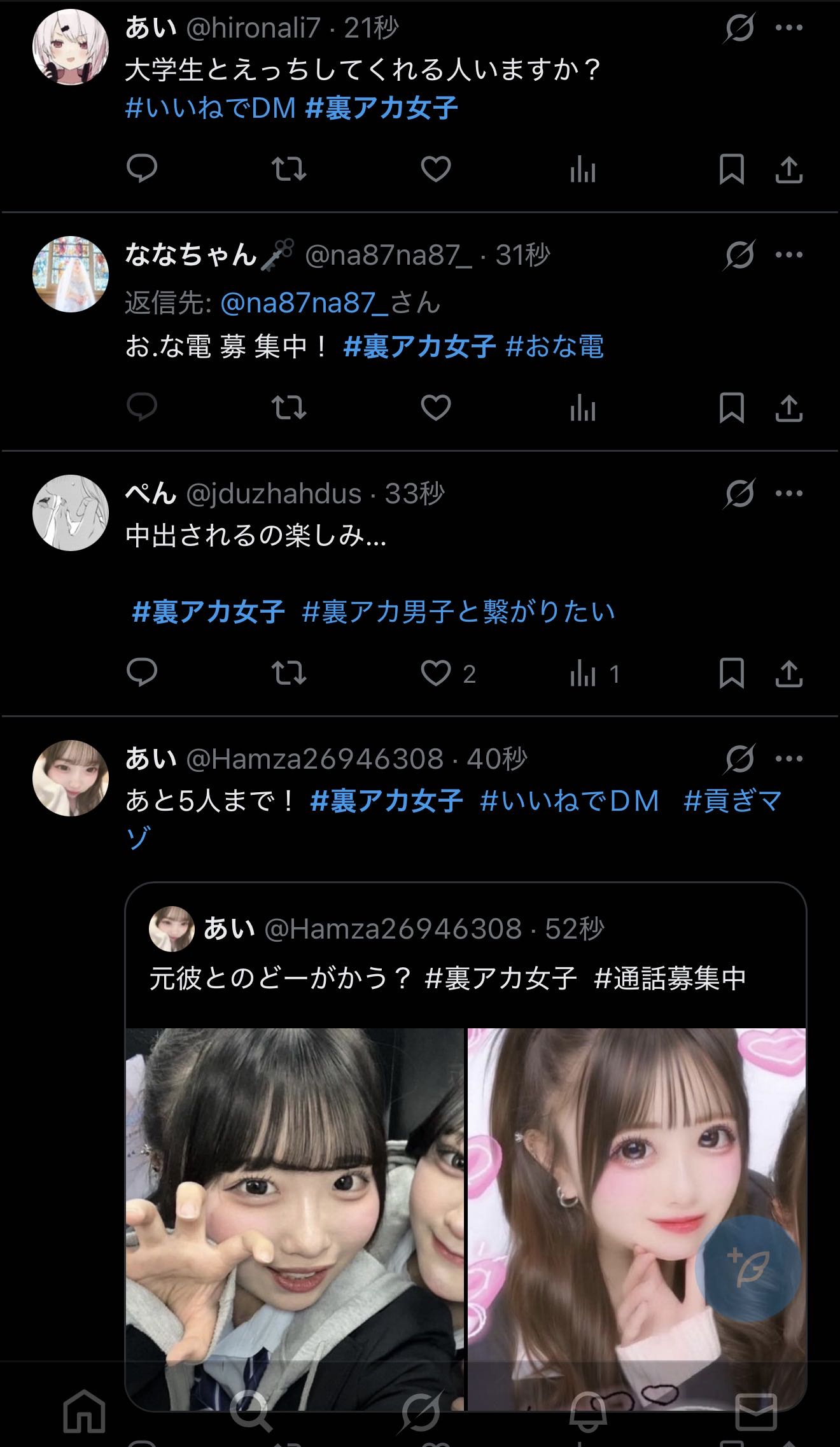This screenshot has width=840, height=1447.
Task: Open the @na87na87_ reply mention link
Action: pyautogui.click(x=304, y=303)
